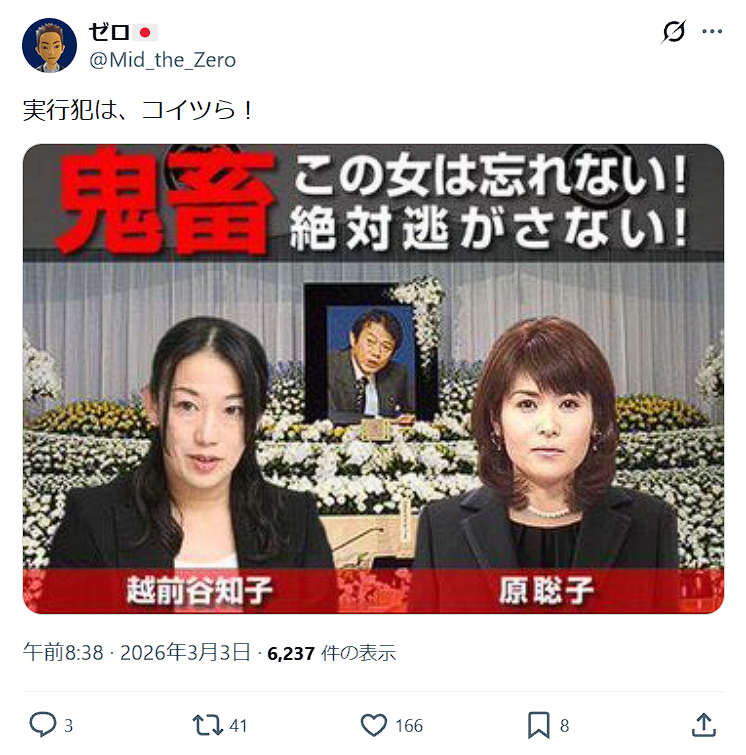746x755 pixels.
Task: Open the post's three-dot overflow menu
Action: (712, 32)
